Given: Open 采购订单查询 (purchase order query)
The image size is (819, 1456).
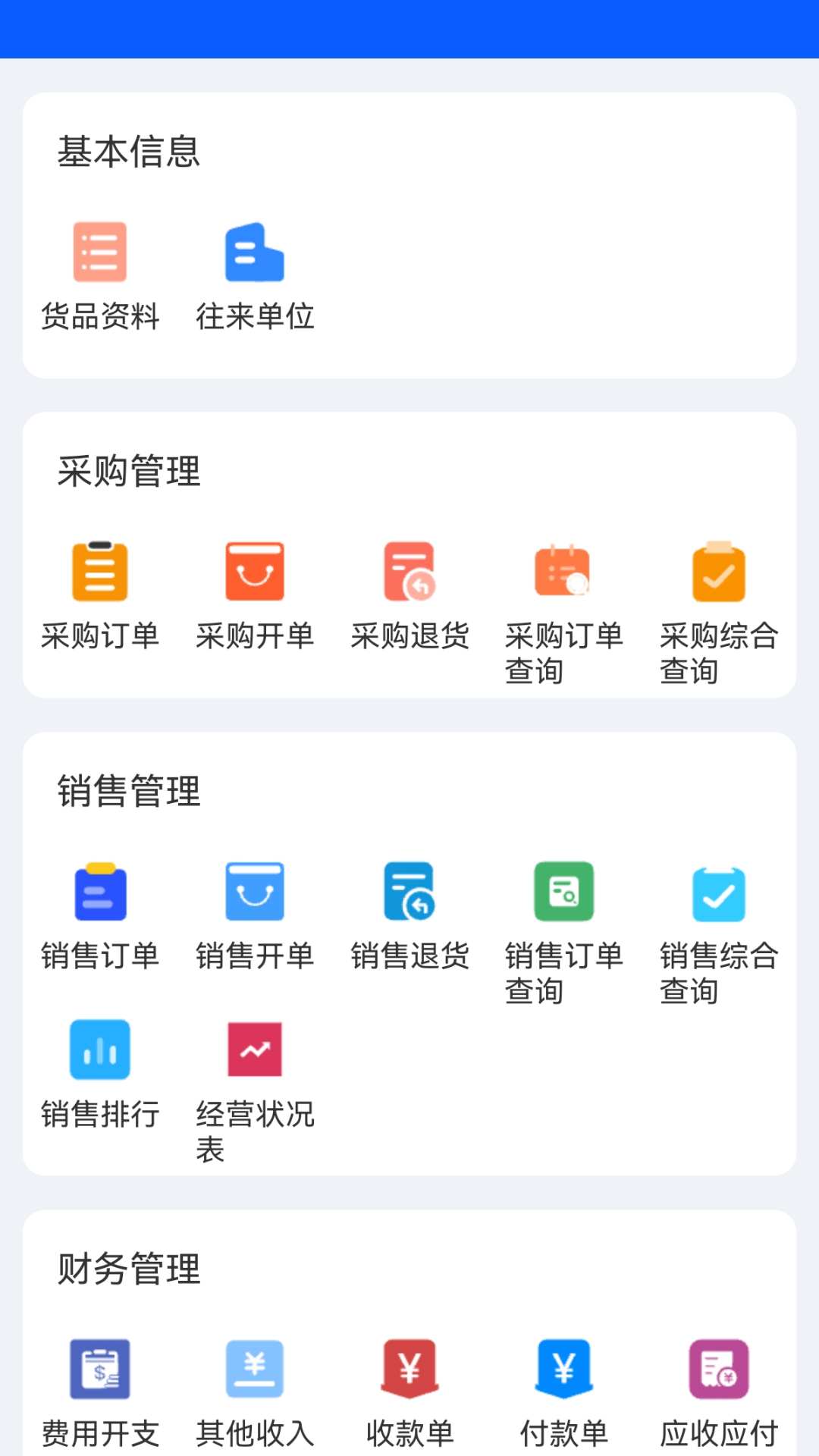Looking at the screenshot, I should (x=564, y=607).
